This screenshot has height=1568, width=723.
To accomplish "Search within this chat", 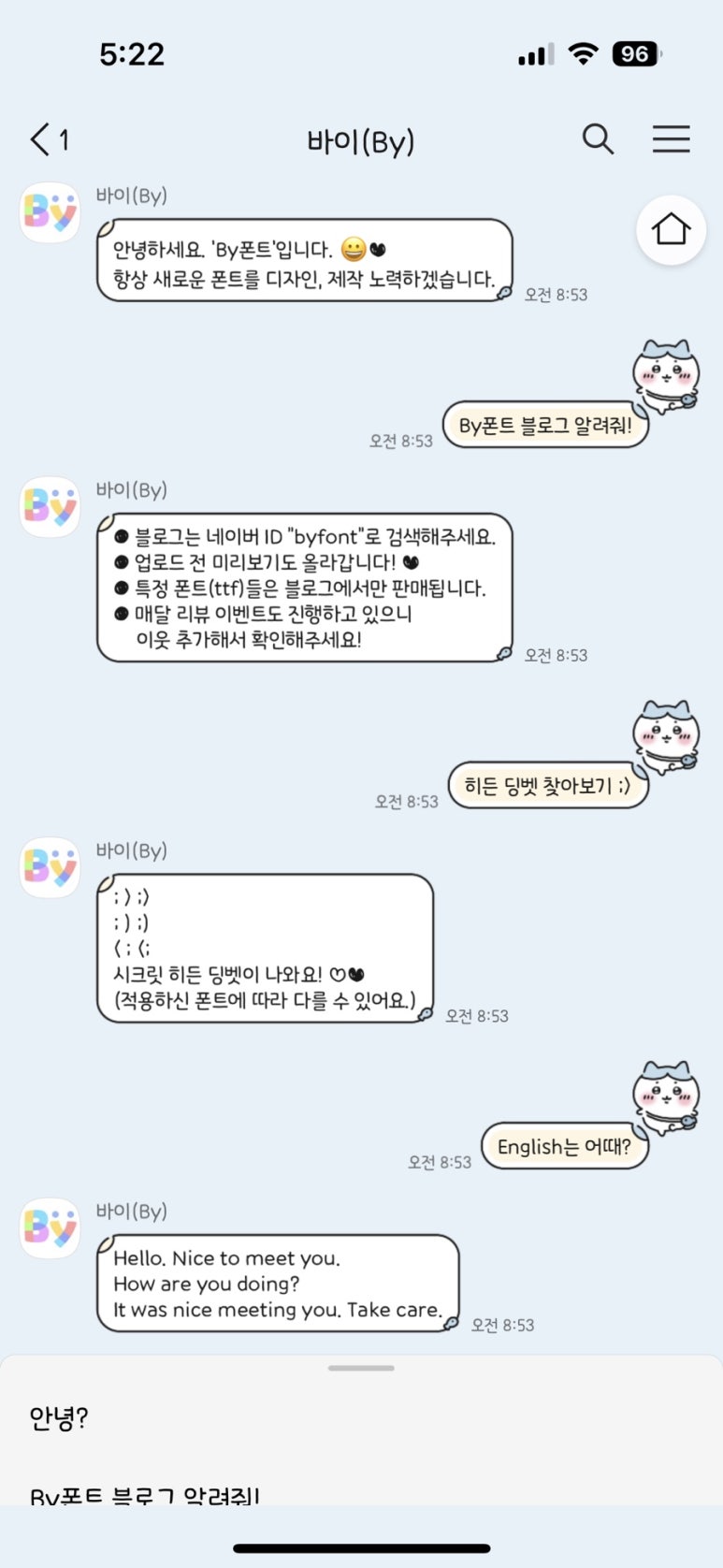I will tap(598, 139).
